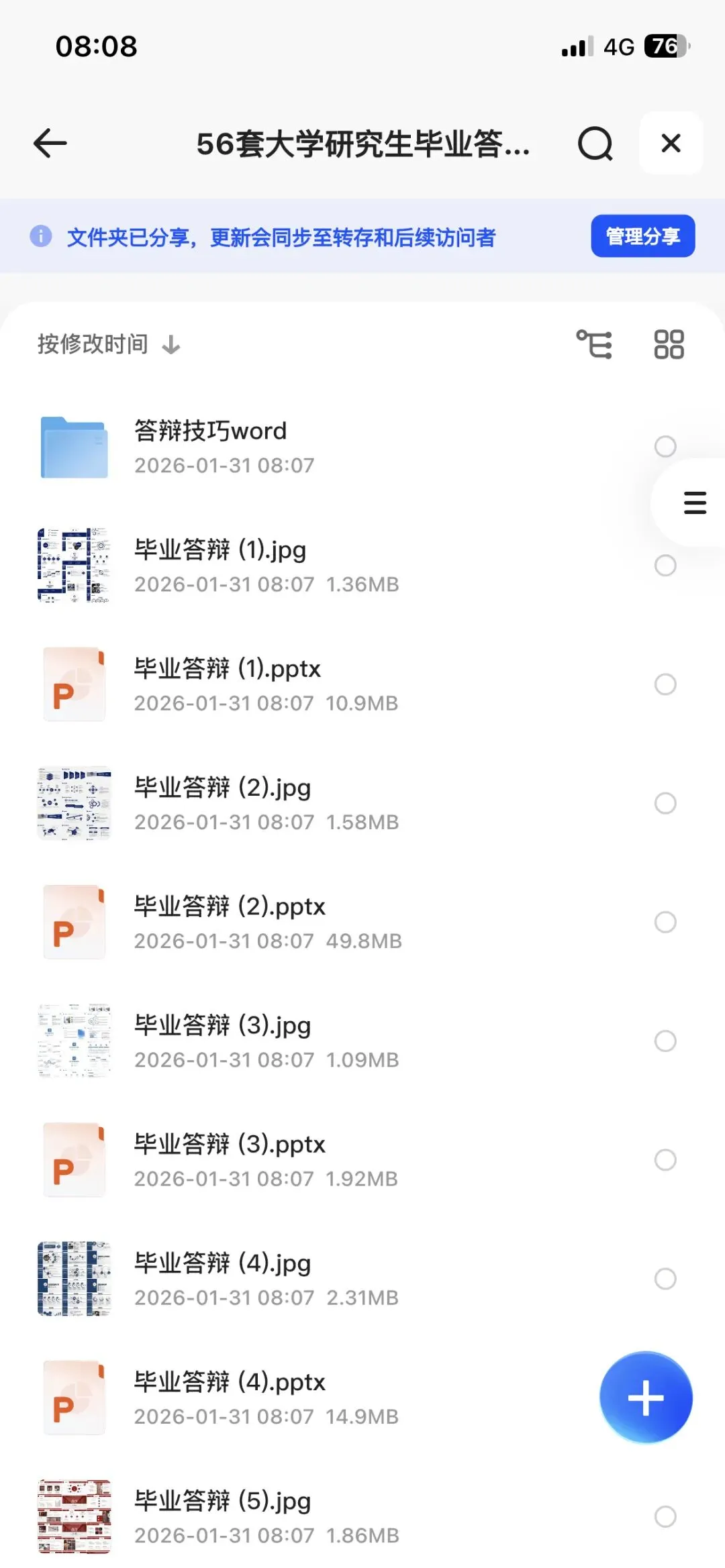Tap the 管理分享 button
The width and height of the screenshot is (725, 1568).
click(642, 236)
